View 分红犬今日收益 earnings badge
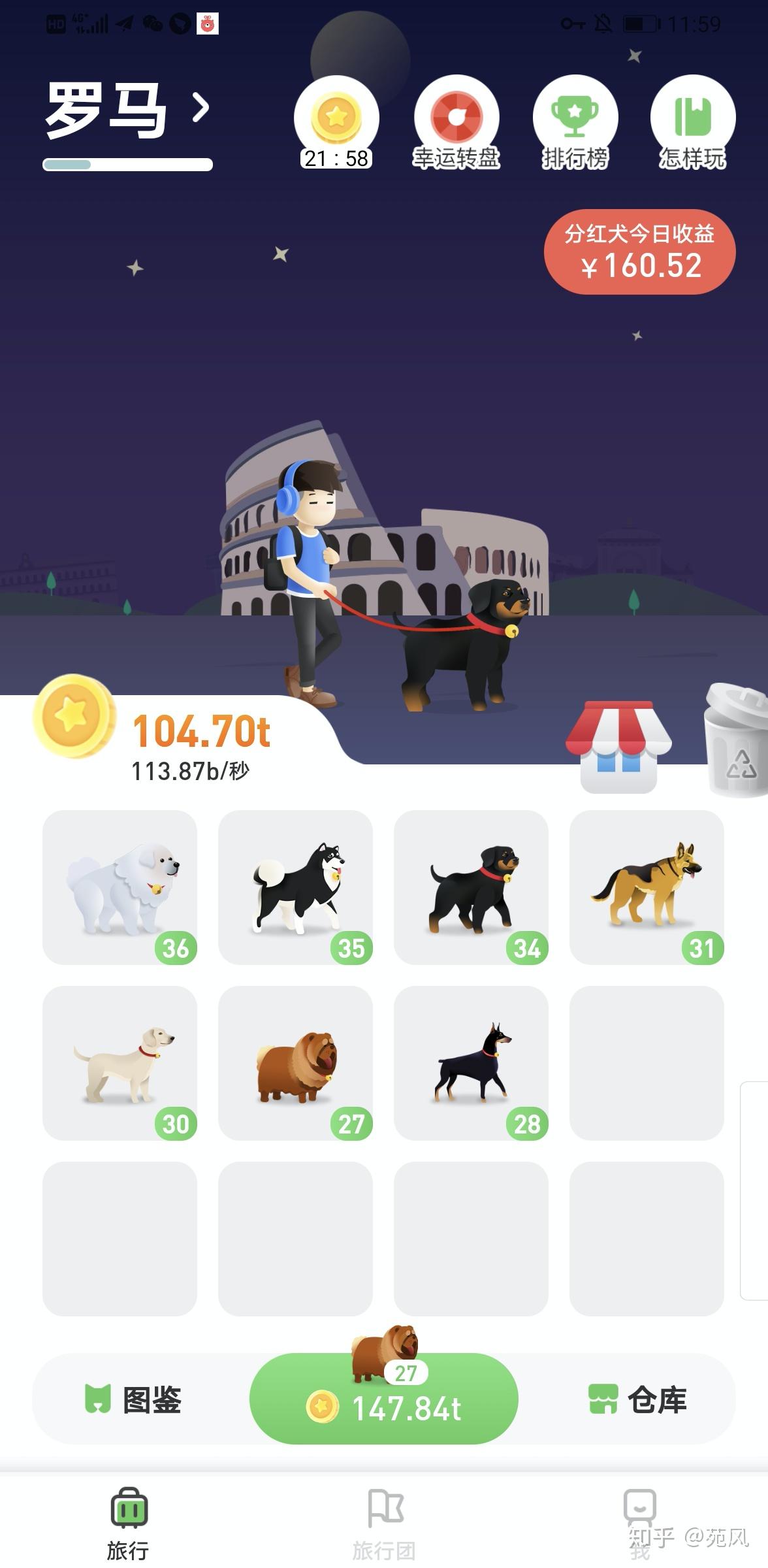The width and height of the screenshot is (768, 1568). [x=639, y=252]
